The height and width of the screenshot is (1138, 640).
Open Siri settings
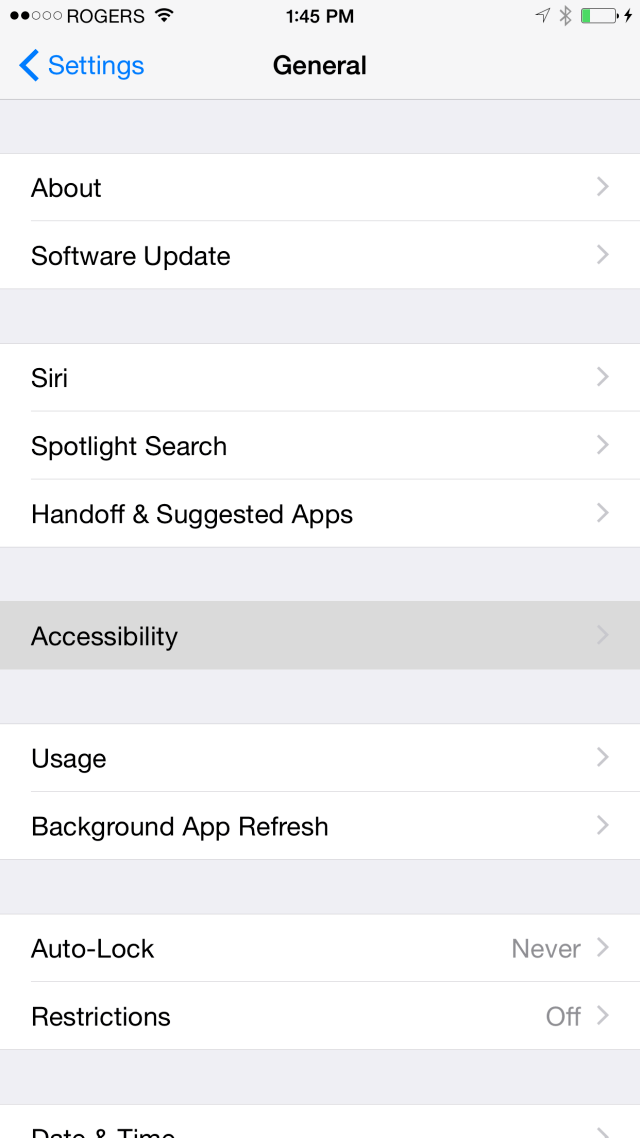[x=320, y=378]
